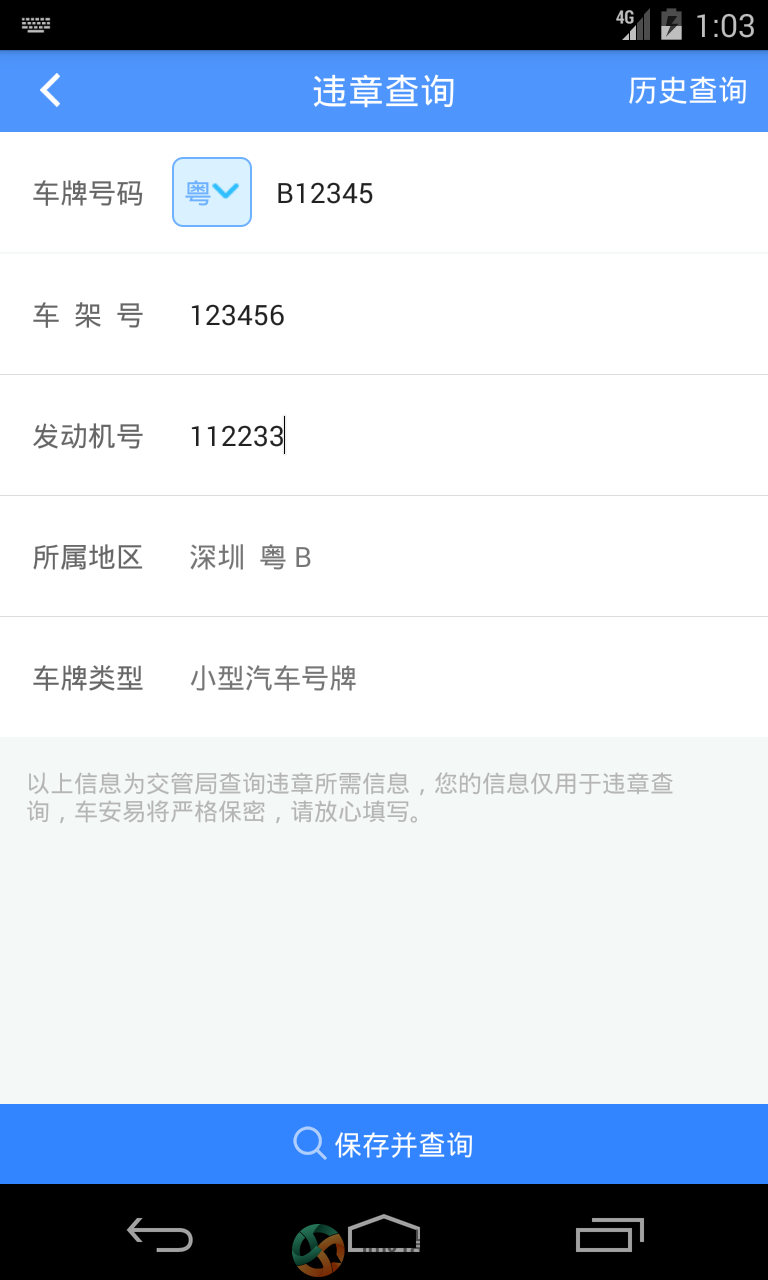Tap 保存并查询 to save and search
Screen dimensions: 768x1280
click(x=384, y=1144)
